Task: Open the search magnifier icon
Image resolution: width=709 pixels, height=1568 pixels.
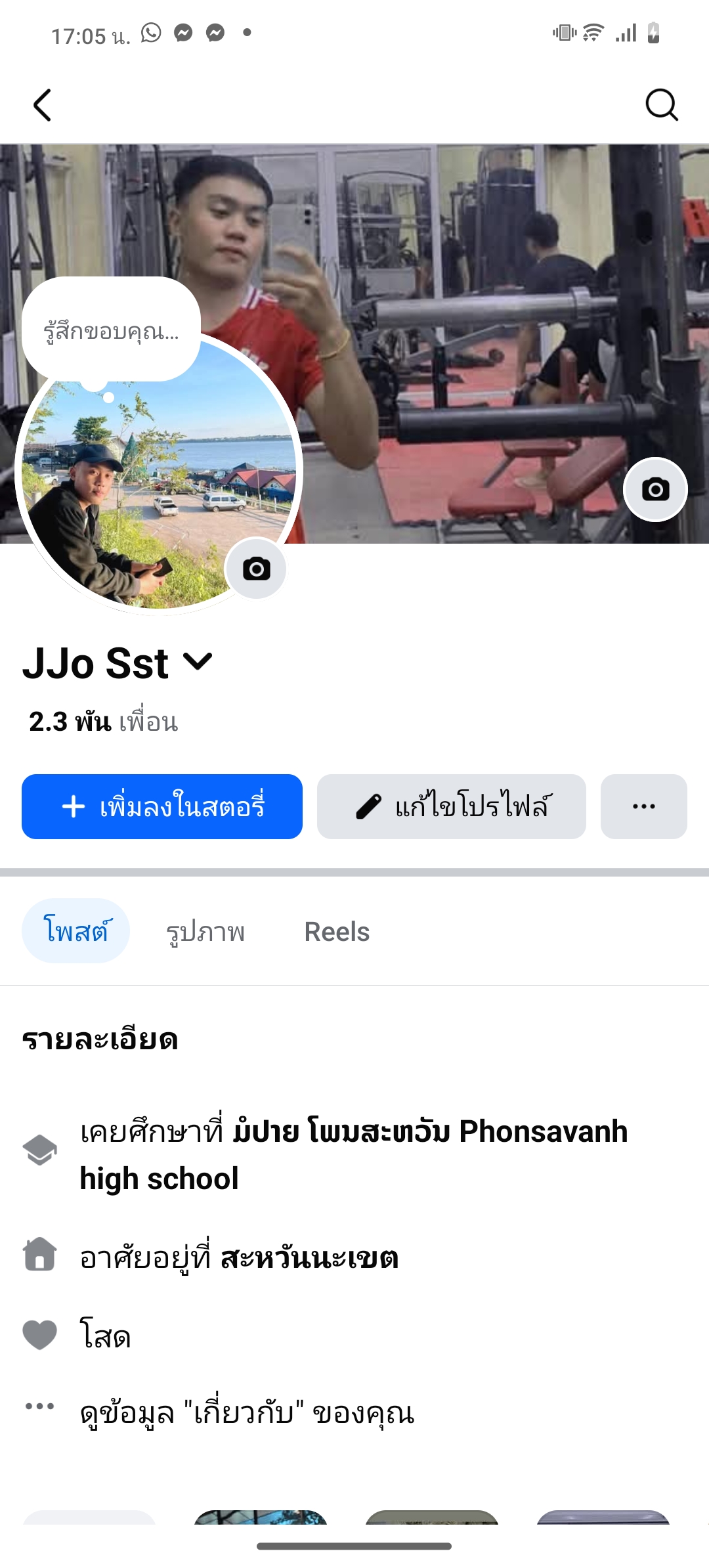Action: [x=661, y=105]
